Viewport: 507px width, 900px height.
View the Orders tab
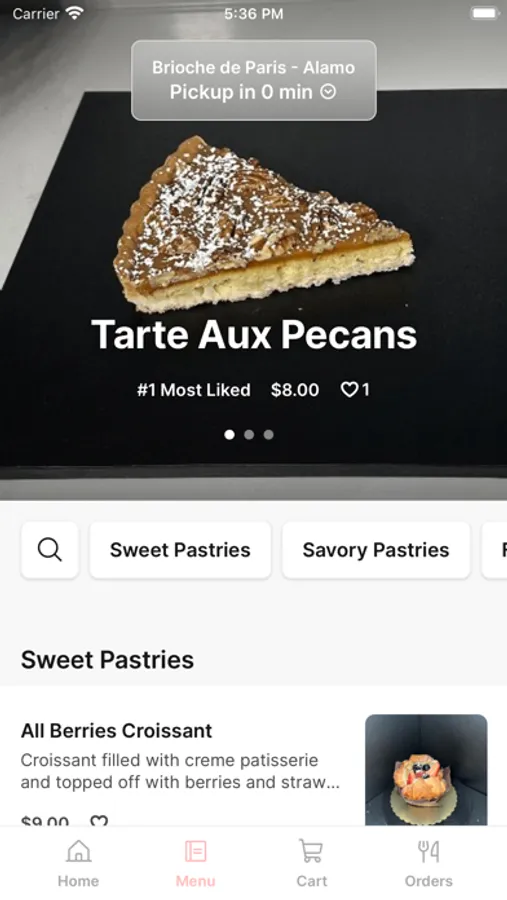(428, 863)
